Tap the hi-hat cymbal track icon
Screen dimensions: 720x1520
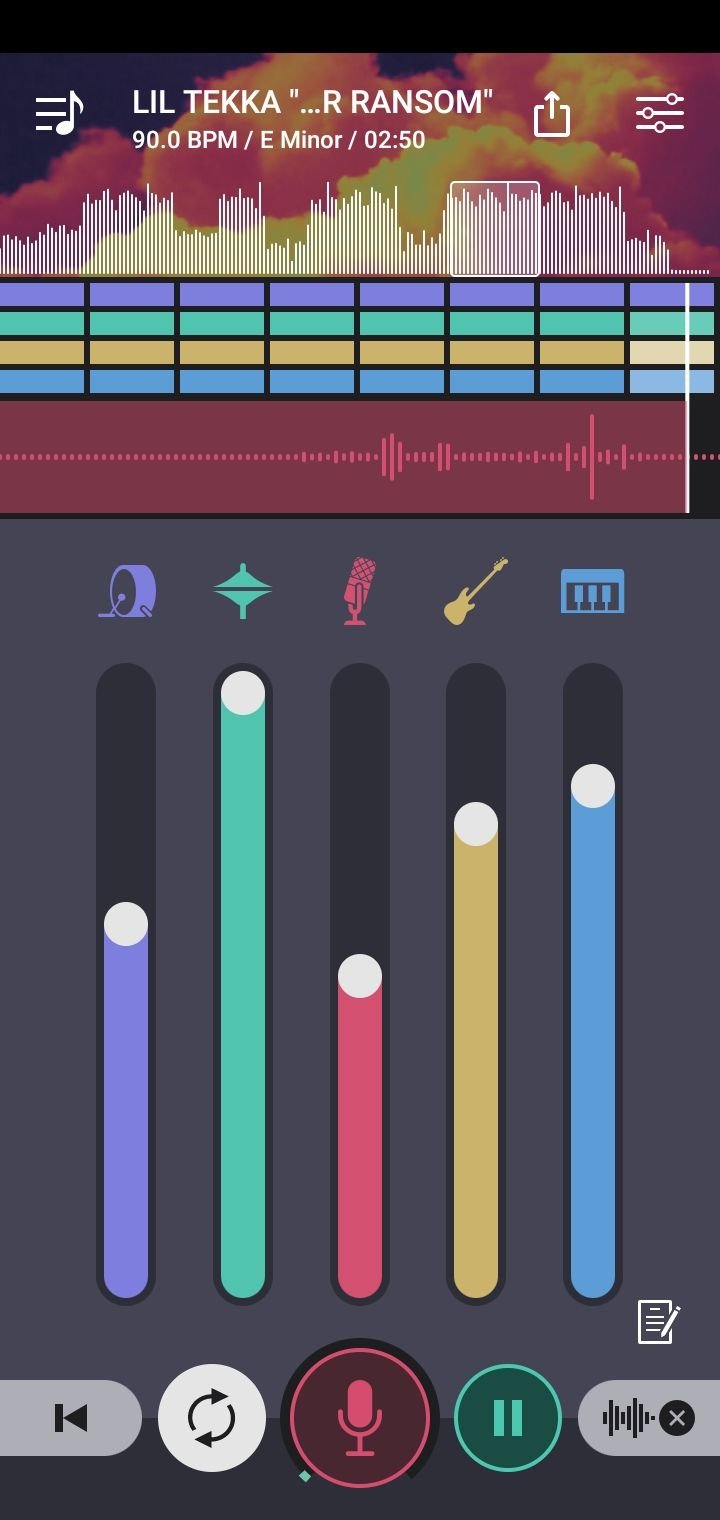pos(243,591)
